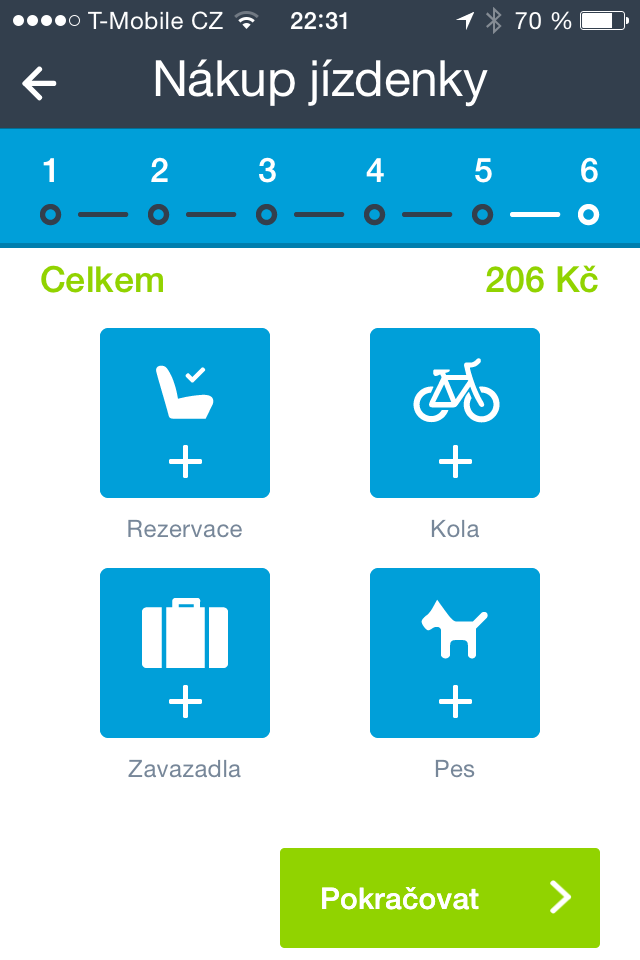
Task: Jump to step 2 in progress bar
Action: [158, 213]
